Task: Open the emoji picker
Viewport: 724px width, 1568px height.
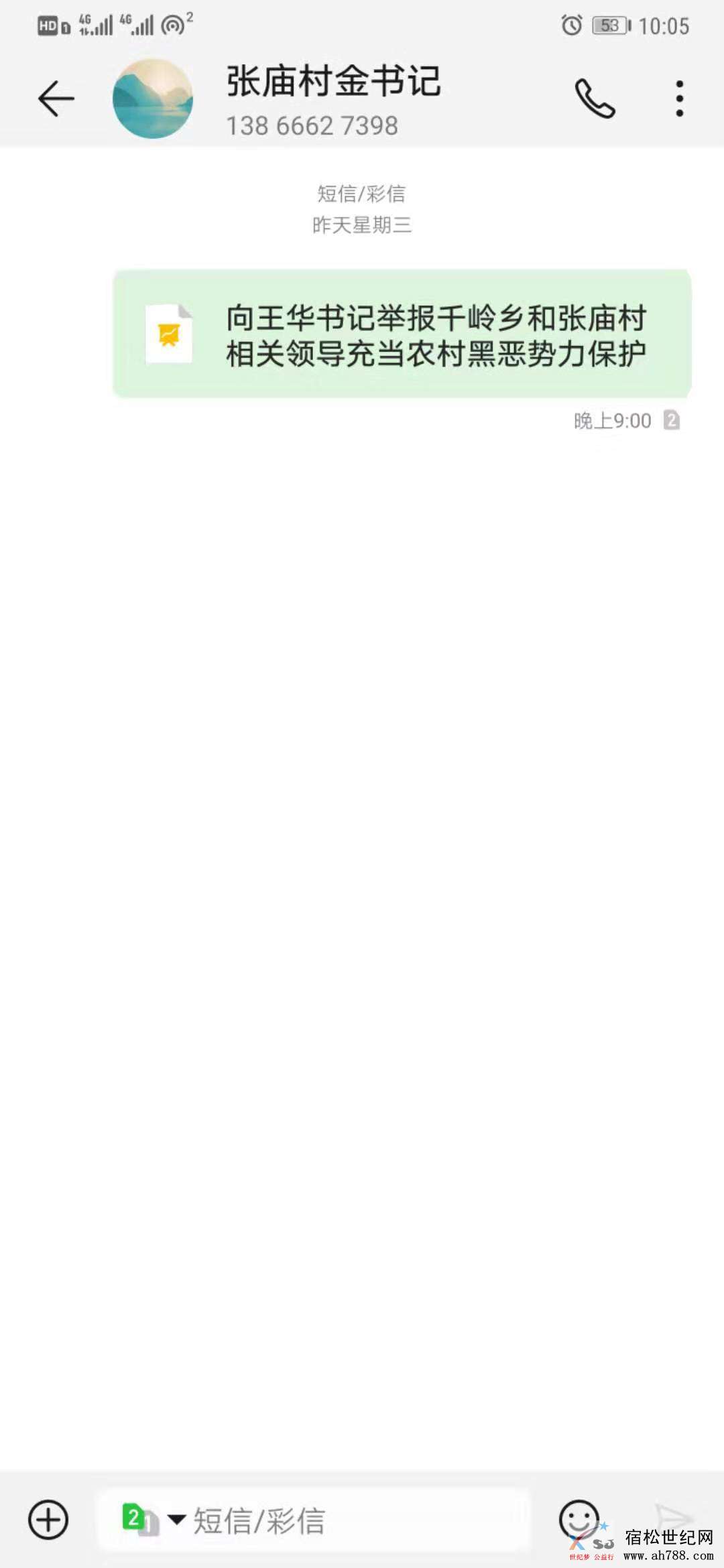Action: (x=578, y=1518)
